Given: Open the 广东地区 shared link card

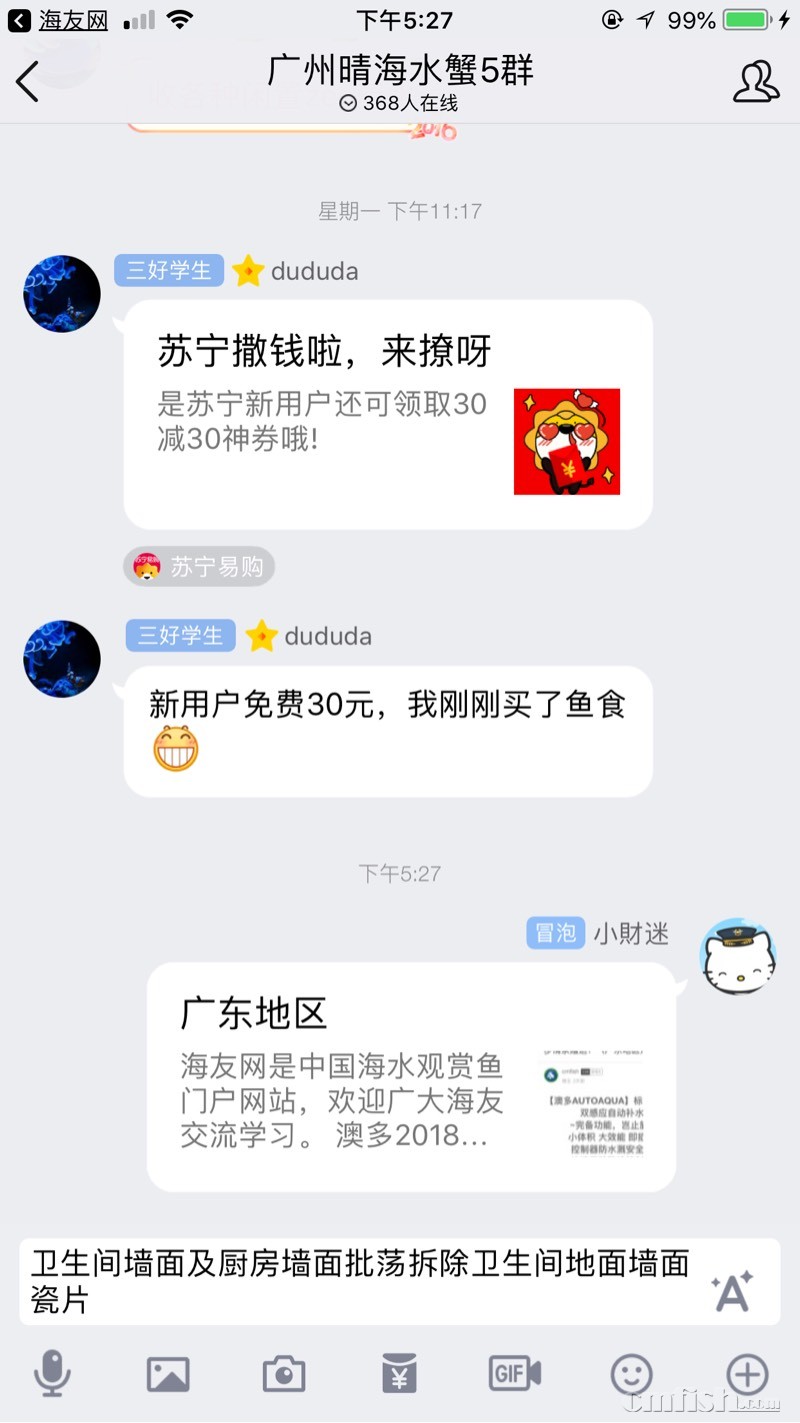Looking at the screenshot, I should click(411, 1076).
